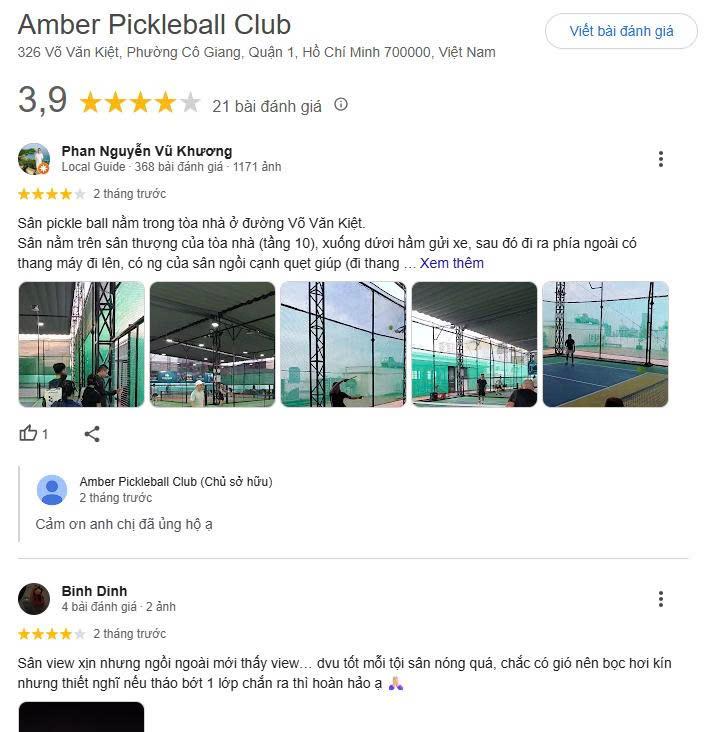Expand the review with Xem thêm
The width and height of the screenshot is (726, 732).
point(451,263)
